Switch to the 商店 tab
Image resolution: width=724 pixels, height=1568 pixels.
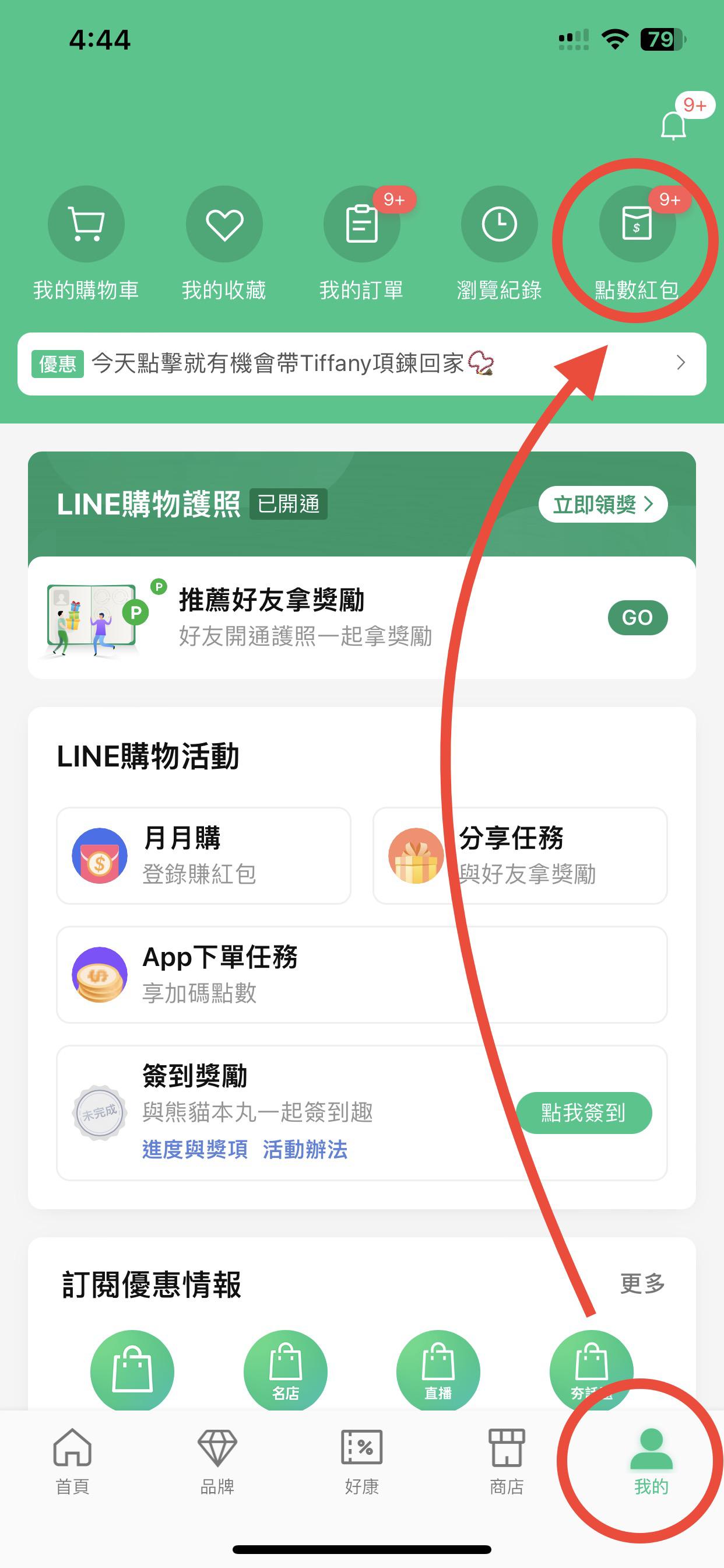tap(506, 1462)
